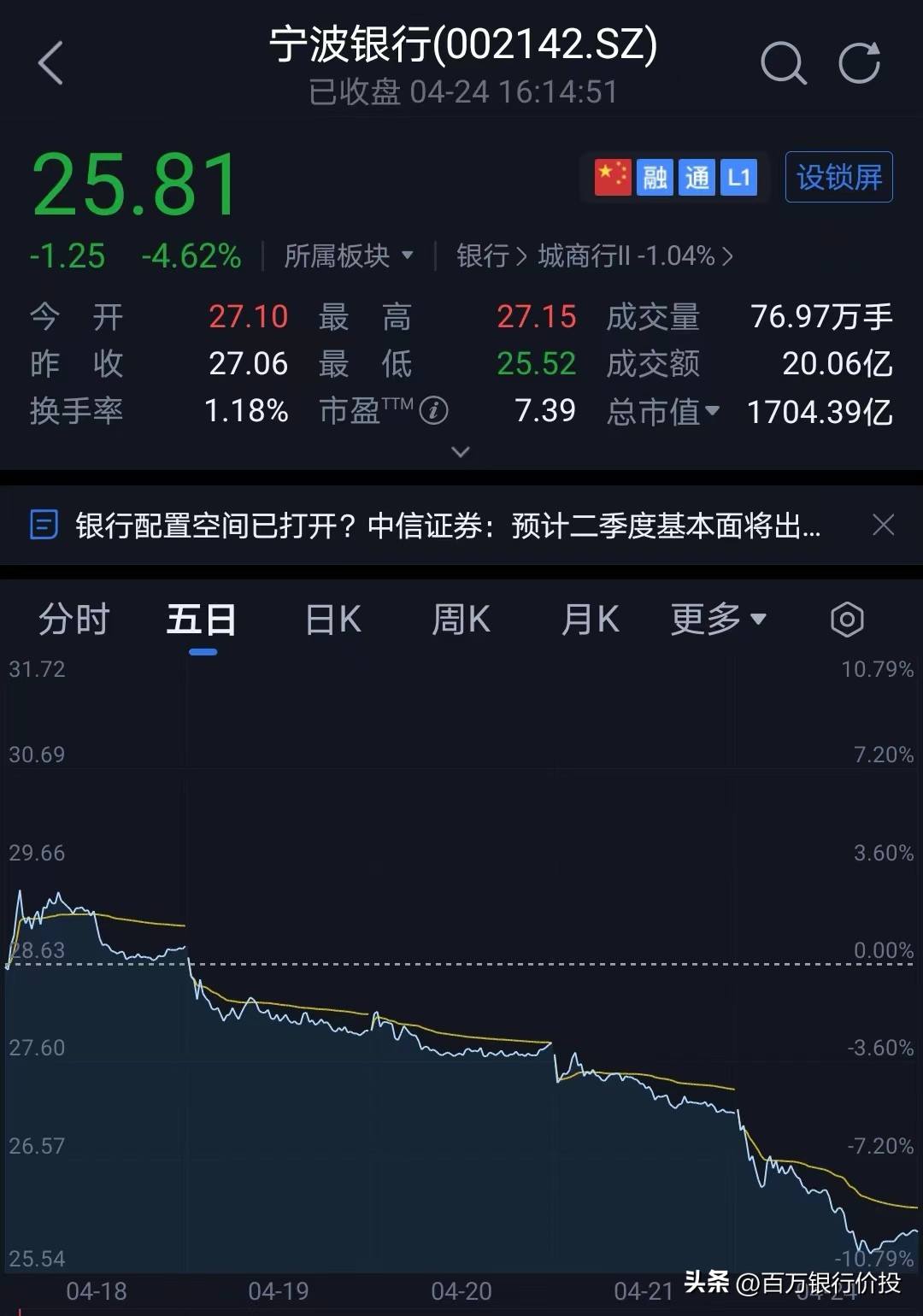Screen dimensions: 923x1316
Task: Select the 融 margin trading badge
Action: click(654, 177)
